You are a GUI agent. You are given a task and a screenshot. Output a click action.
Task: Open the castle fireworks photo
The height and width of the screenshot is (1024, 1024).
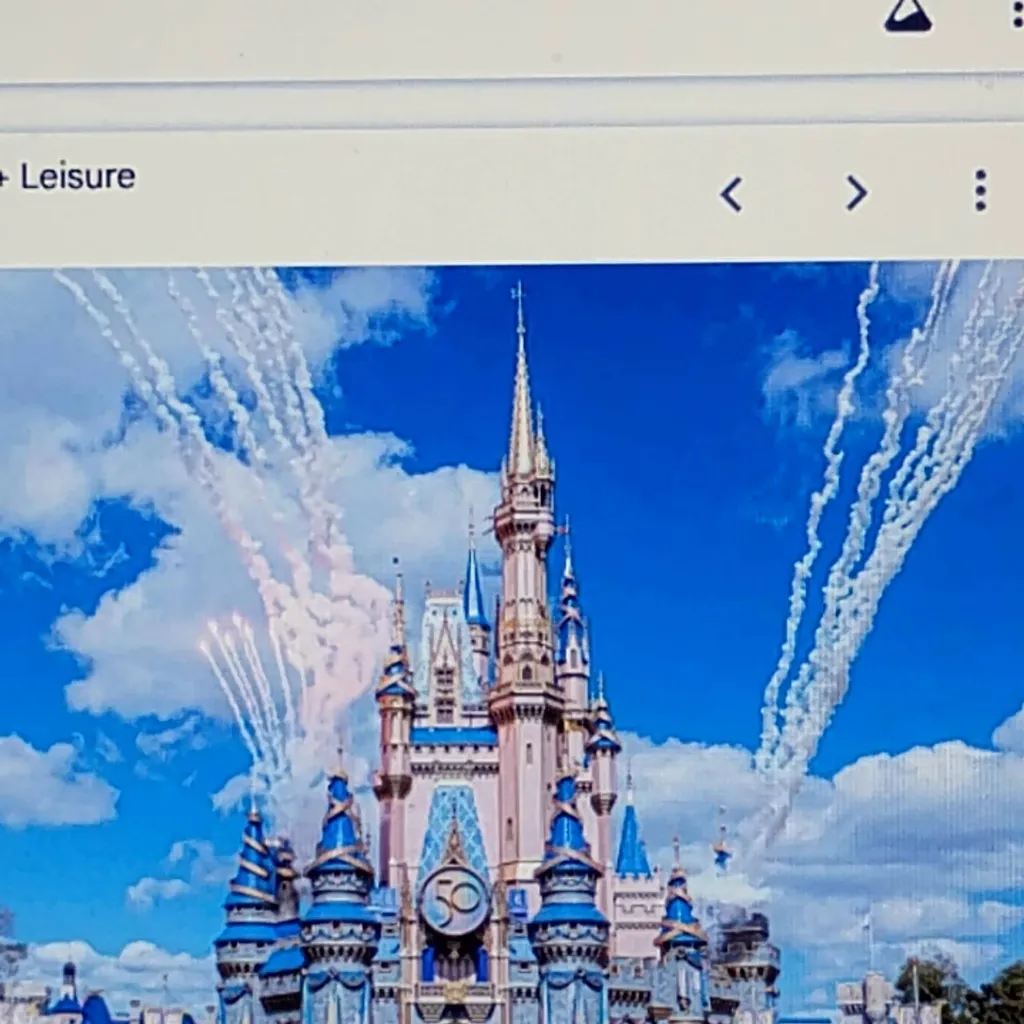[512, 640]
